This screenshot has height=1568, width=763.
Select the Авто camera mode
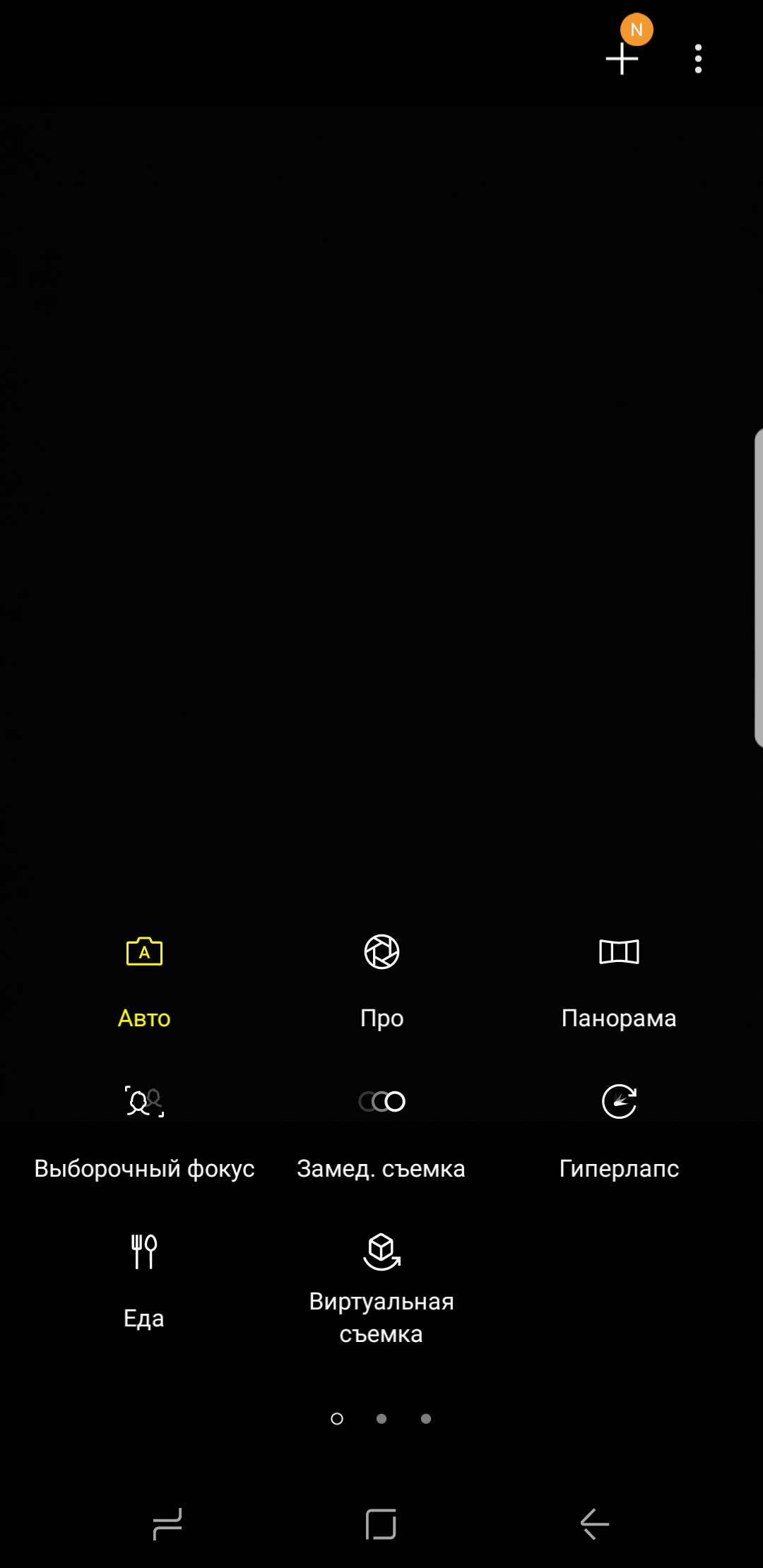tap(144, 982)
